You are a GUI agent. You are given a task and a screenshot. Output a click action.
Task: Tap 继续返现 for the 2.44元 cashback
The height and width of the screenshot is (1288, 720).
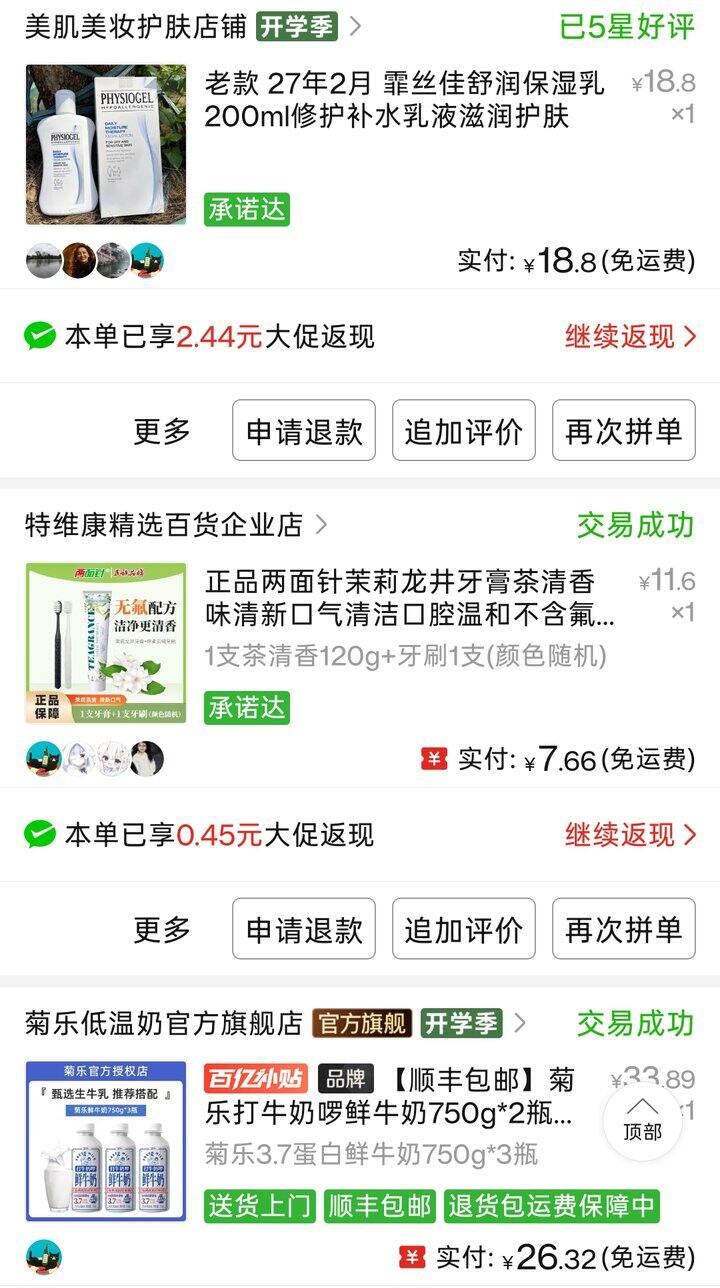[x=631, y=336]
